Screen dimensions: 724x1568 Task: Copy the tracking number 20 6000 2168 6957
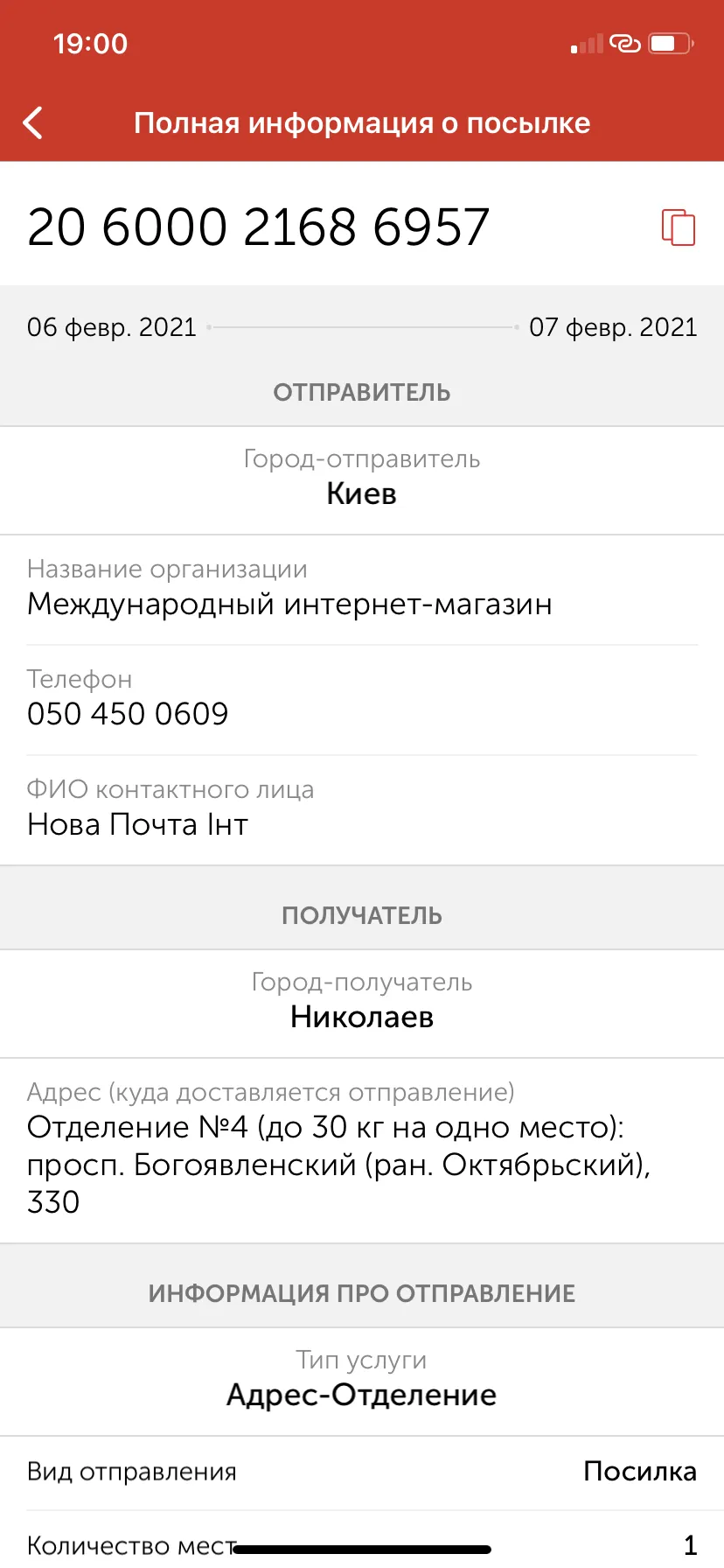(x=679, y=227)
